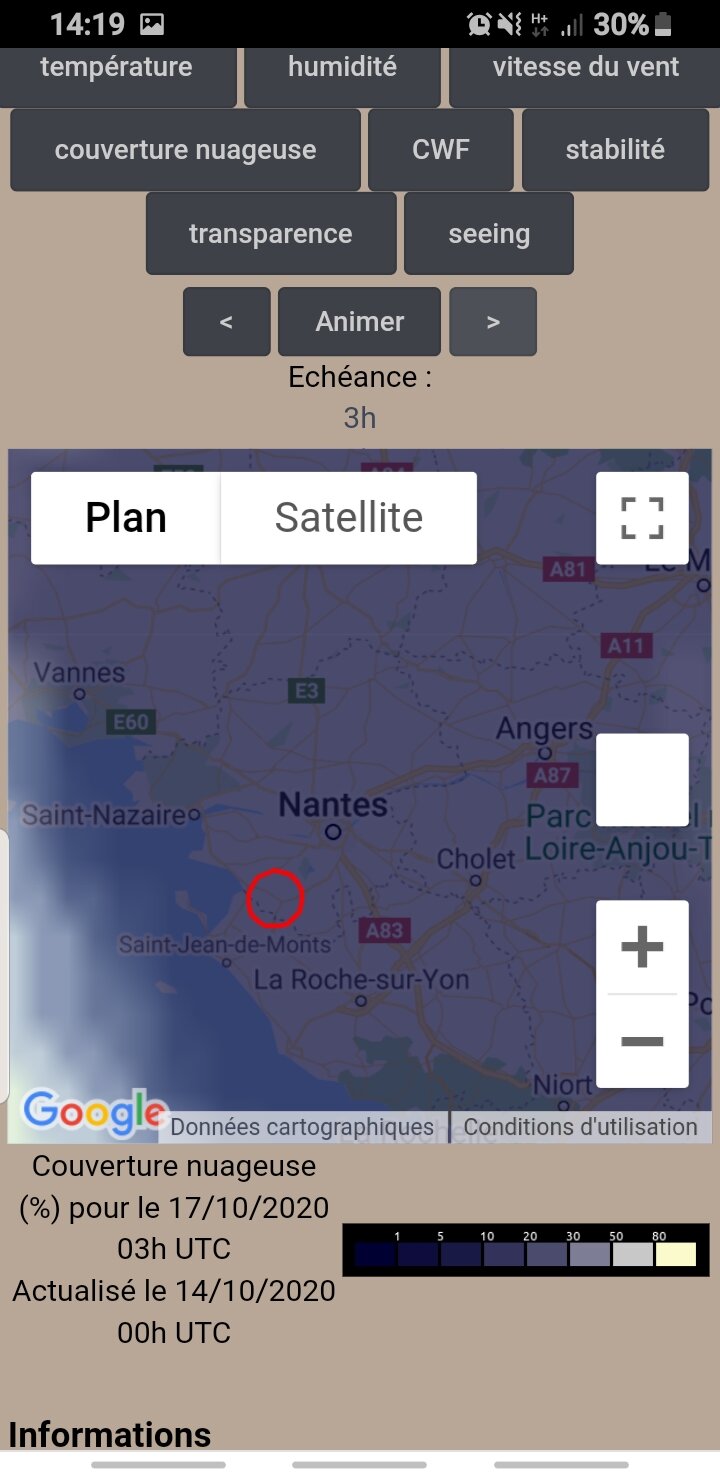The image size is (720, 1480).
Task: Open Conditions d'utilisation link
Action: pyautogui.click(x=581, y=1127)
